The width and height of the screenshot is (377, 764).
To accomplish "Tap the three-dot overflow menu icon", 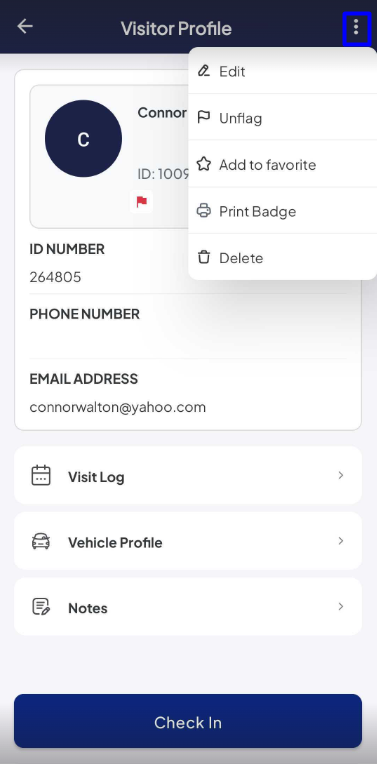I will point(357,27).
